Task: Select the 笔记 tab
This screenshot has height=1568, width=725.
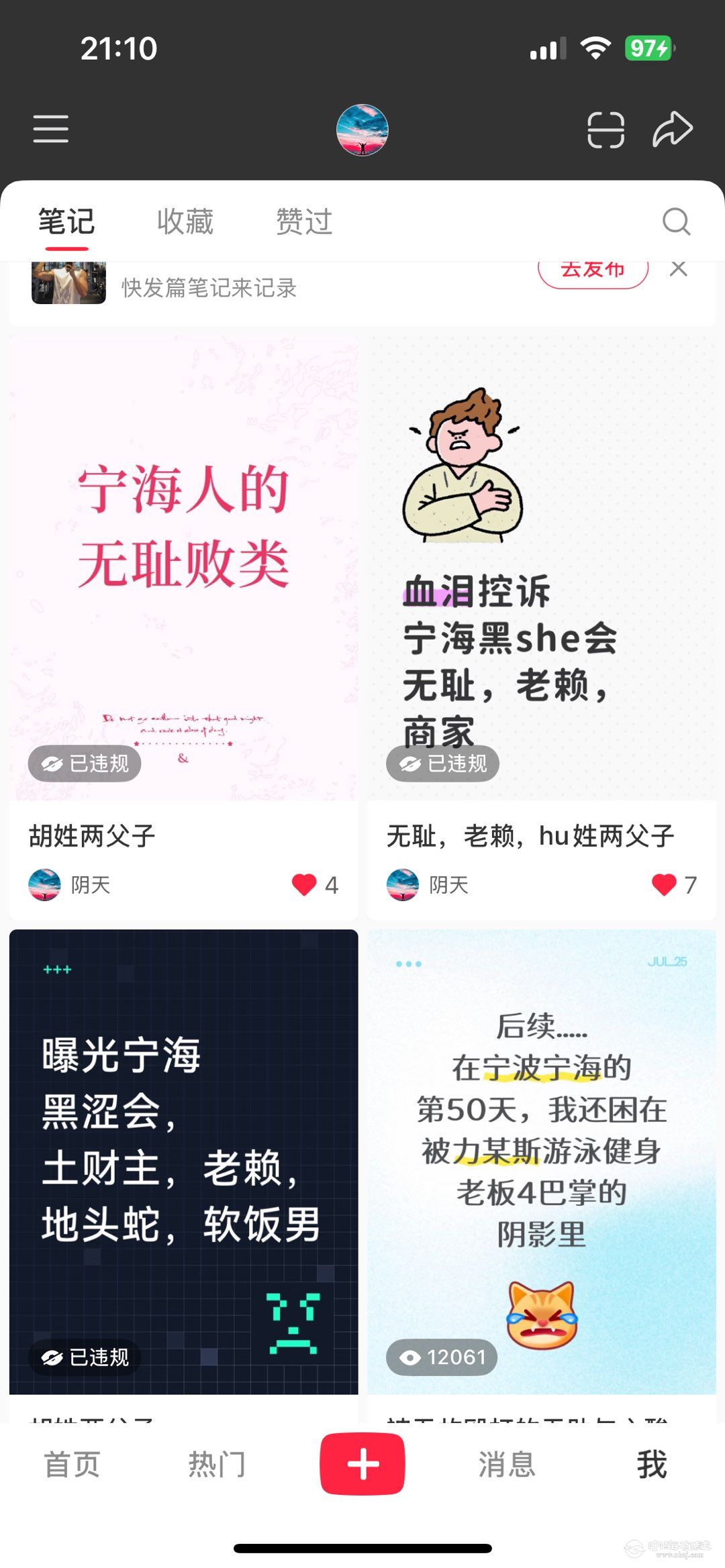Action: pos(66,222)
